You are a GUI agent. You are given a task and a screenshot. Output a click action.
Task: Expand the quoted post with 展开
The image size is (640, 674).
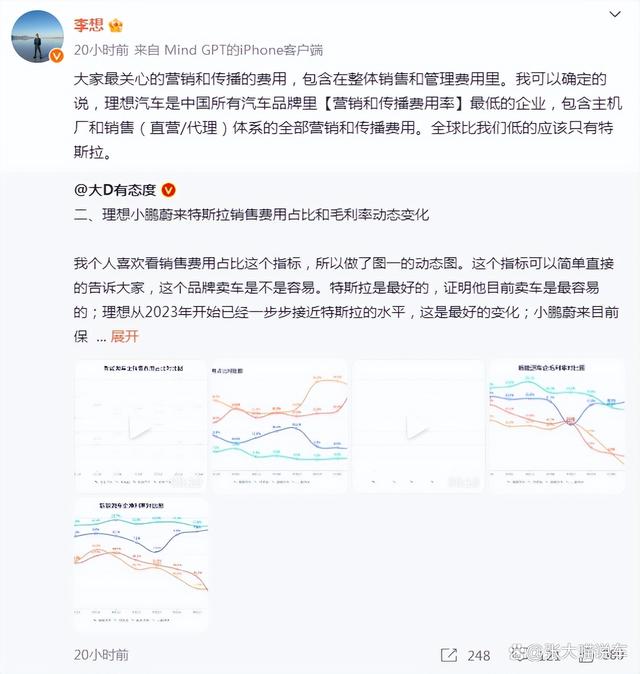point(124,337)
